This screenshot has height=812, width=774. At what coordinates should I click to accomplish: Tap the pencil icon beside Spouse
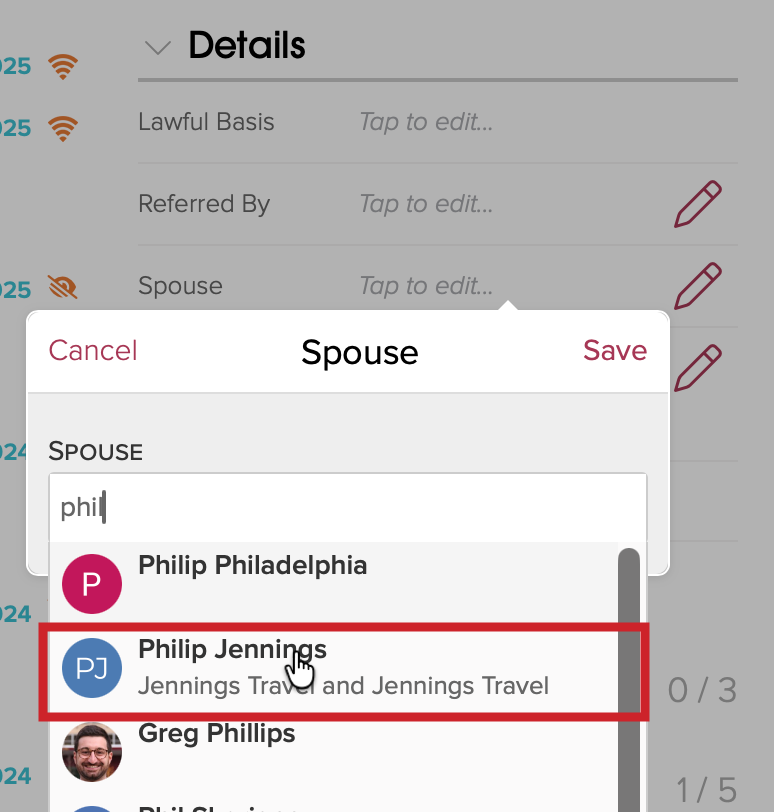tap(697, 286)
